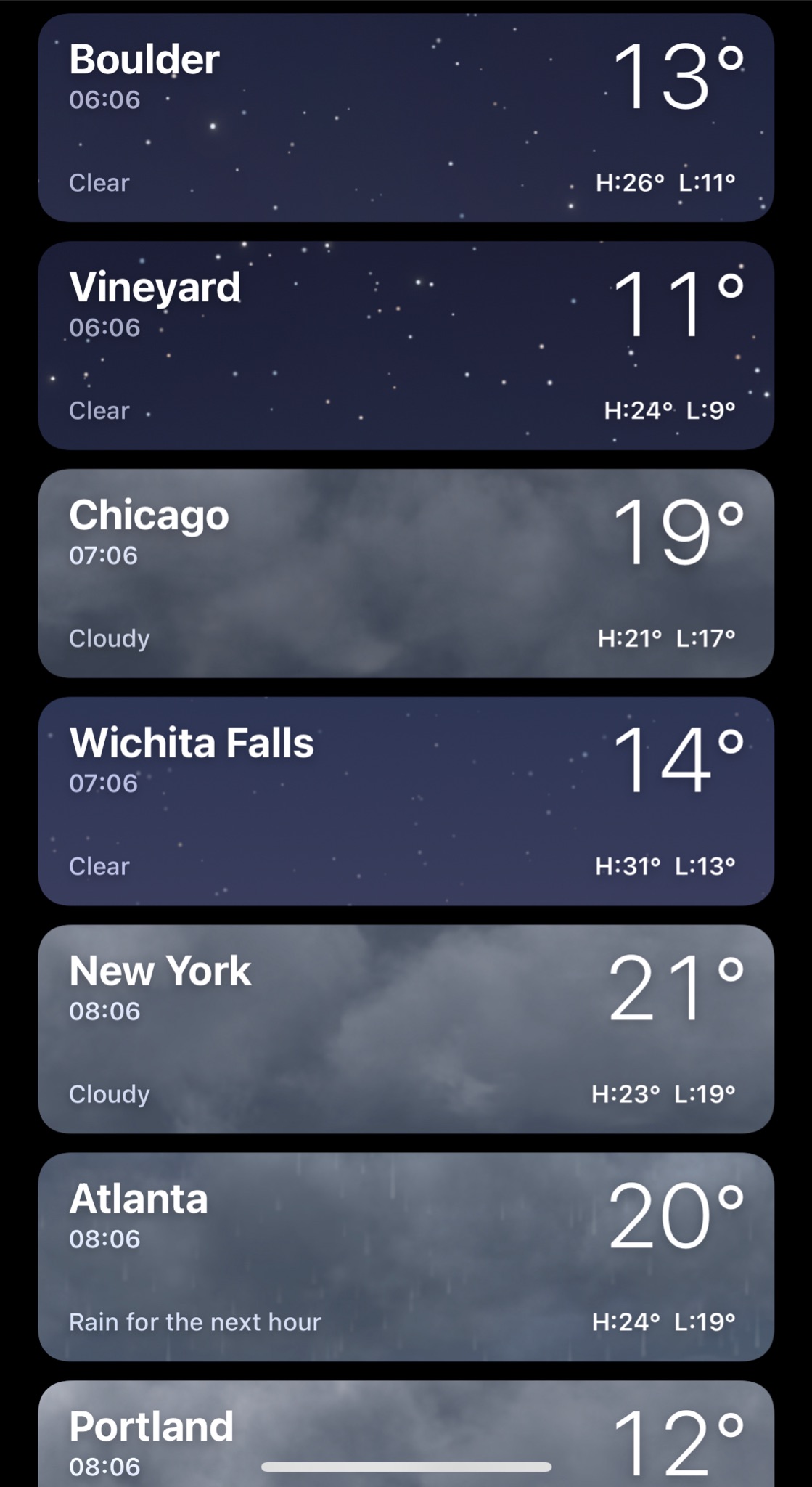Open the Boulder weather card
Screen dimensions: 812x1487
pos(406,118)
